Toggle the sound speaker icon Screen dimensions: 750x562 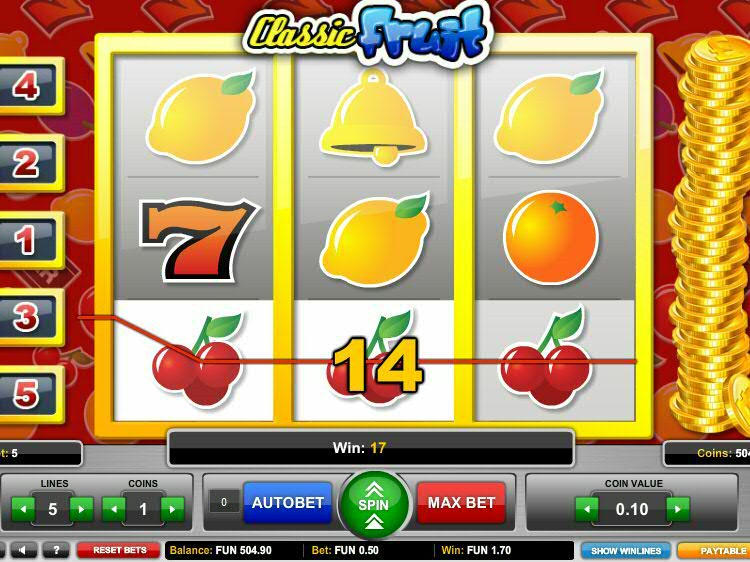point(24,551)
